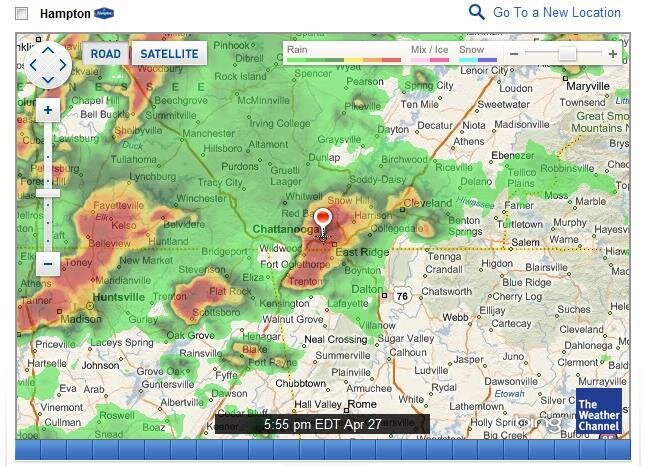Pan the map up with arrow
This screenshot has height=466, width=645.
(x=48, y=48)
